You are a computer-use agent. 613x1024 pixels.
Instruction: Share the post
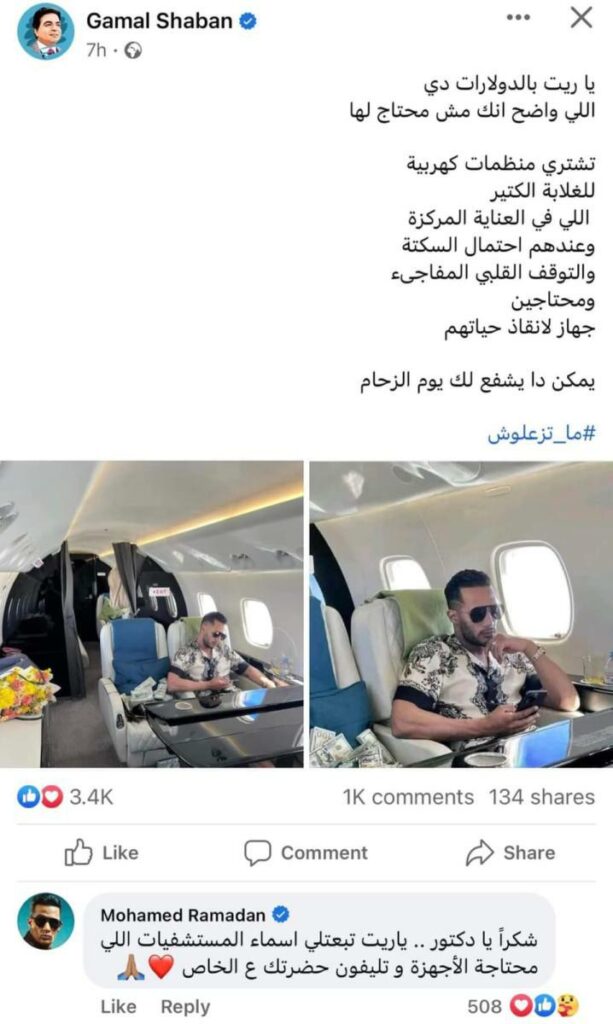point(510,853)
